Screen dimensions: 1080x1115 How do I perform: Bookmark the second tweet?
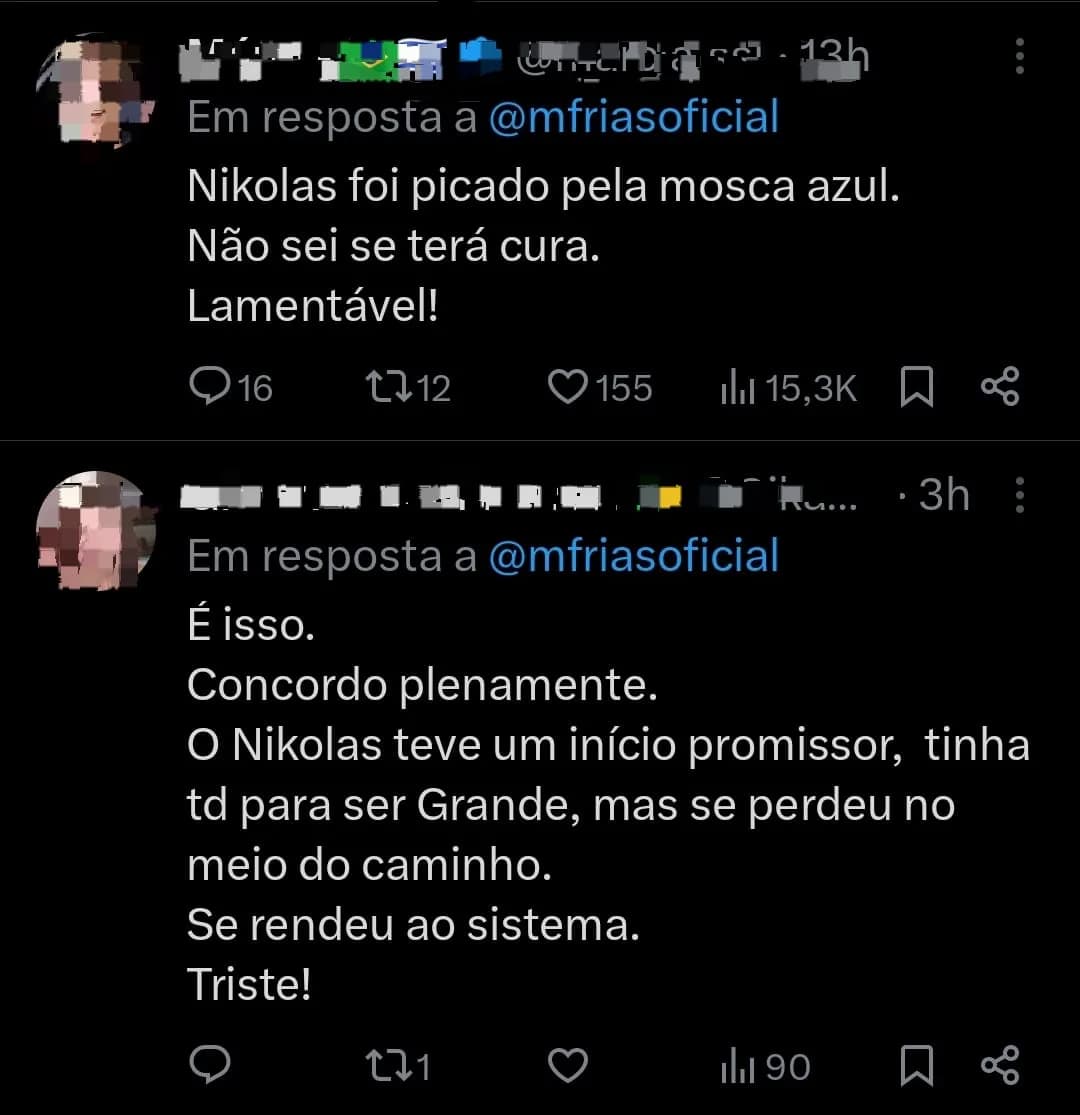(x=917, y=1064)
